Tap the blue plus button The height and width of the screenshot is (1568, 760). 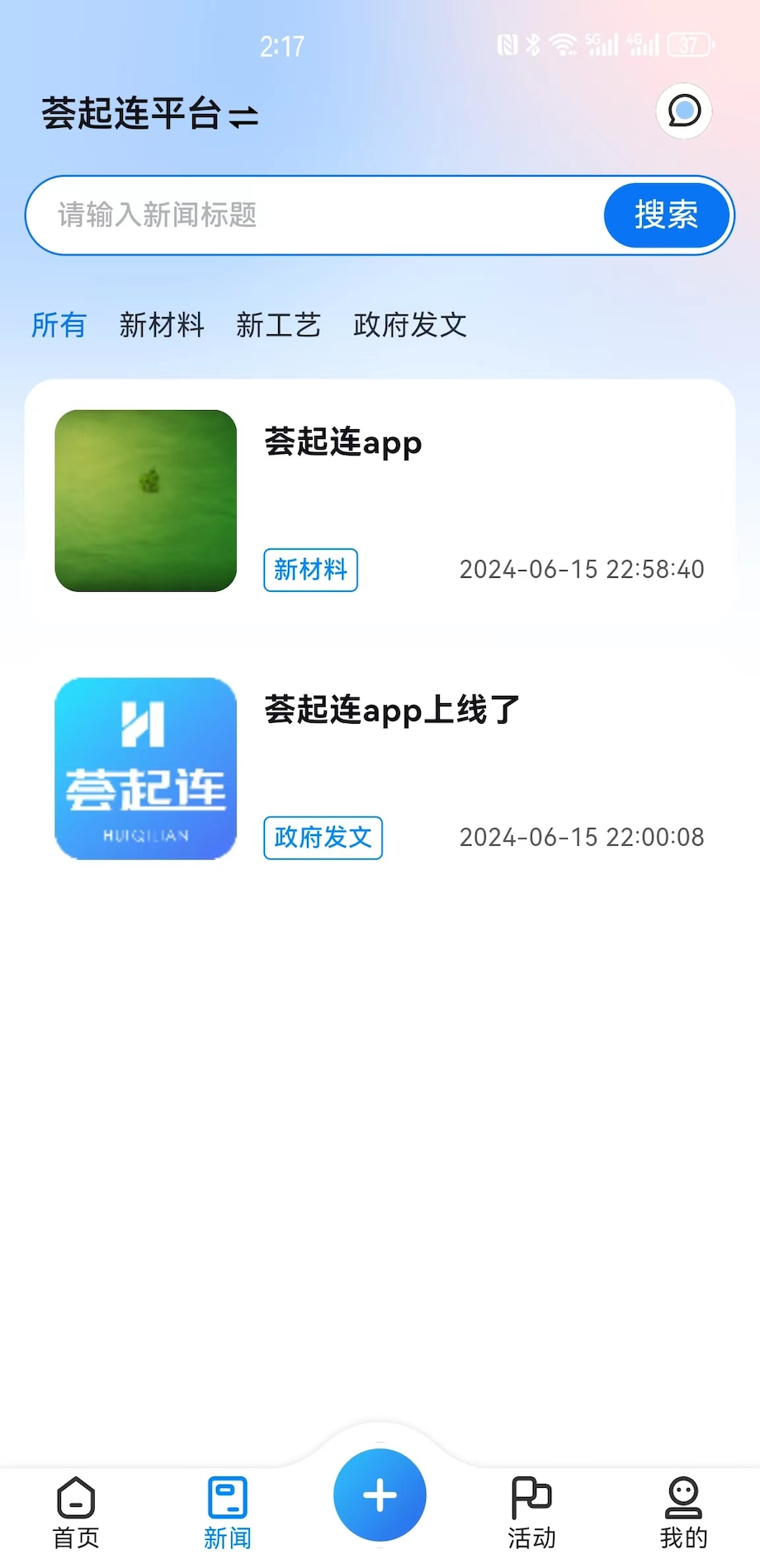coord(380,1495)
